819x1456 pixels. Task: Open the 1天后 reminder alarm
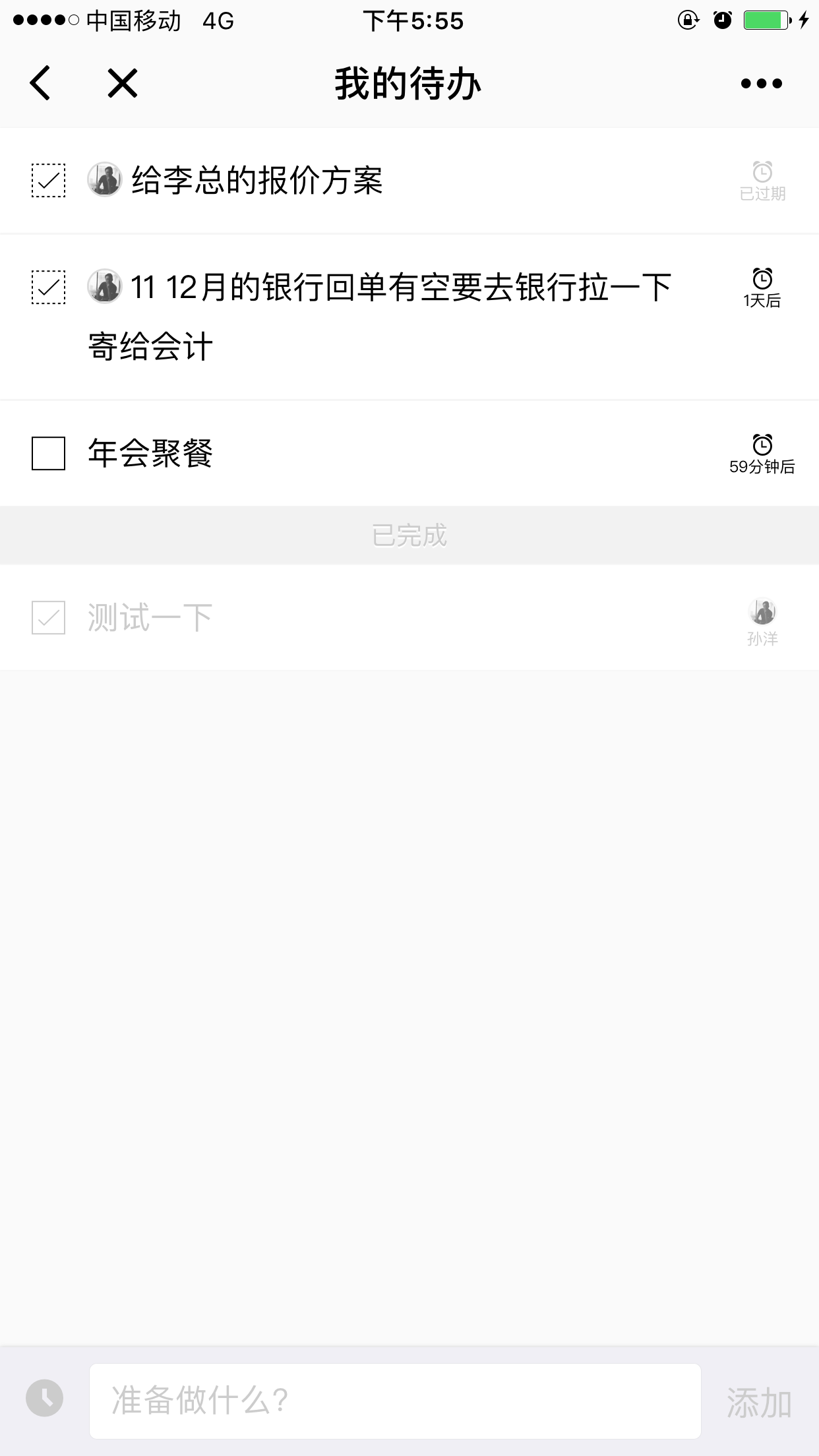[762, 288]
